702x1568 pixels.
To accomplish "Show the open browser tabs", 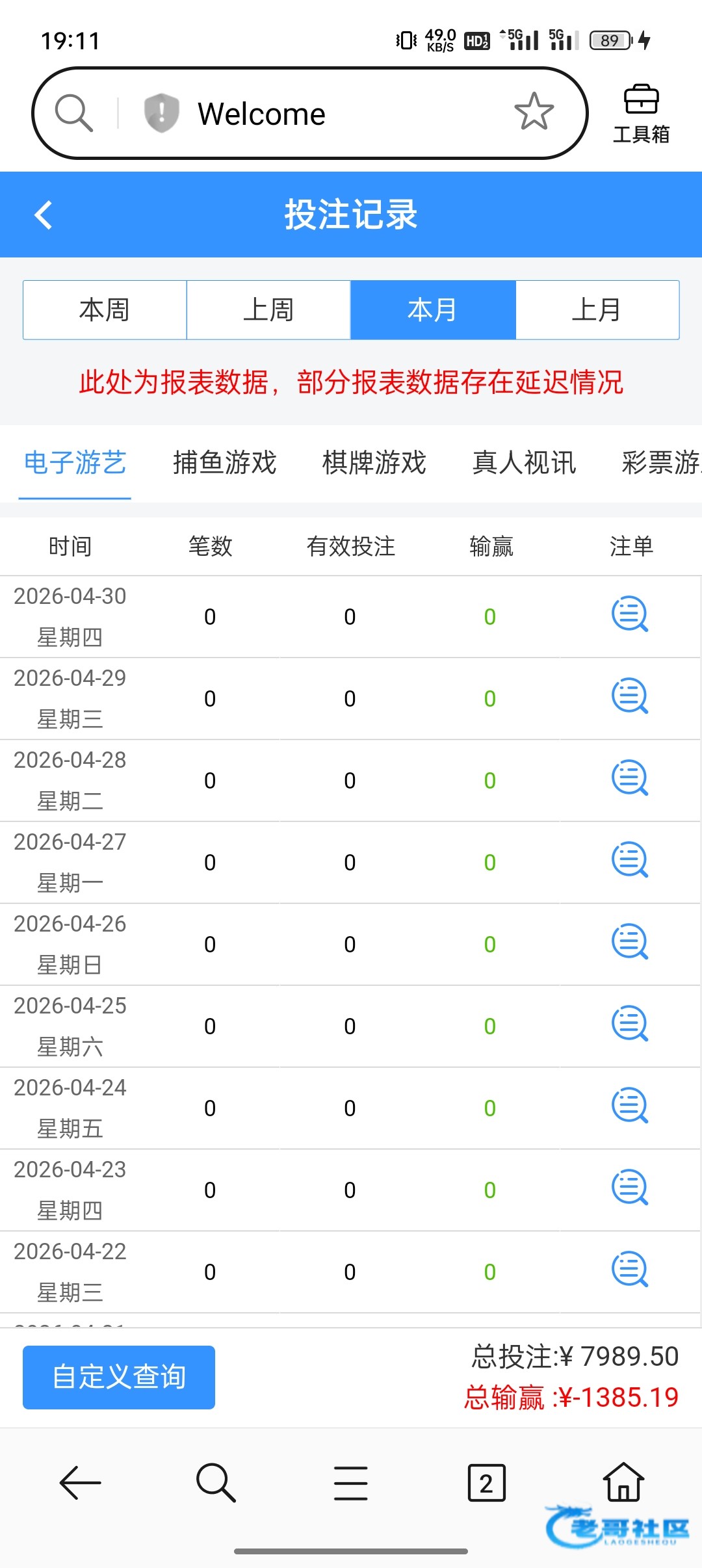I will 486,1483.
